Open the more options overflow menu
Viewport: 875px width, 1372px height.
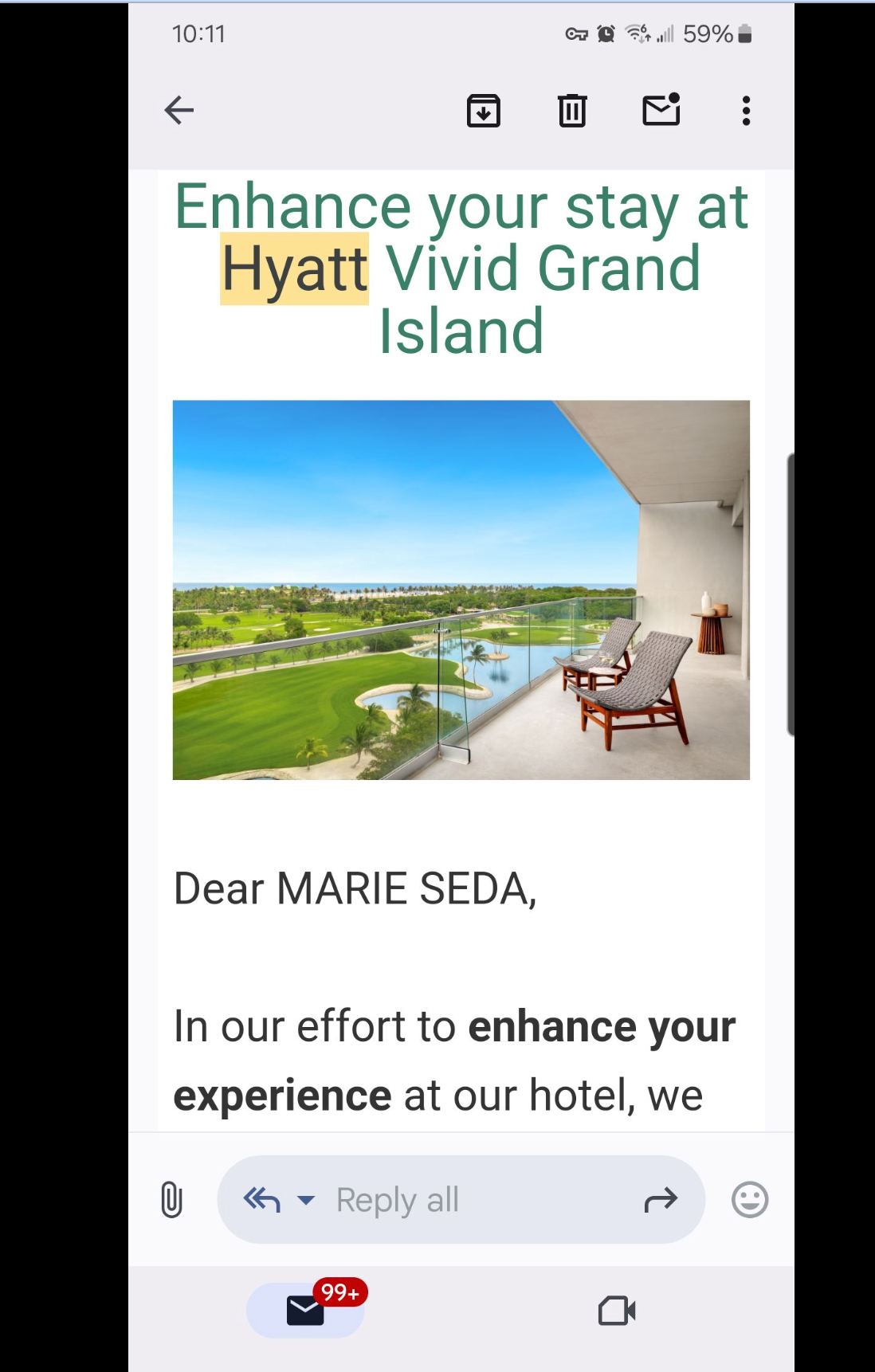tap(746, 111)
